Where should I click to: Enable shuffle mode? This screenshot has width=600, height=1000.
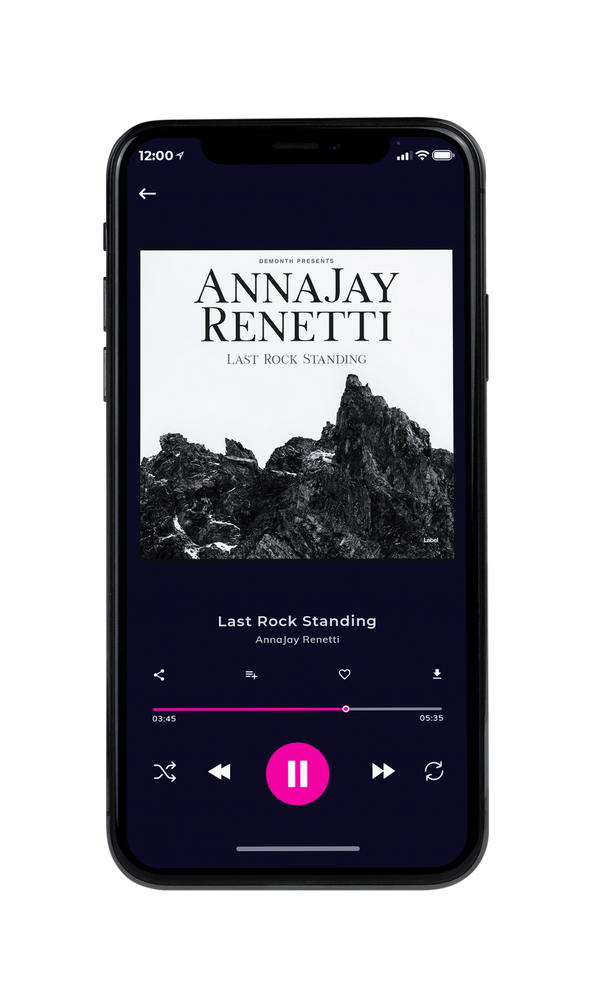click(165, 772)
